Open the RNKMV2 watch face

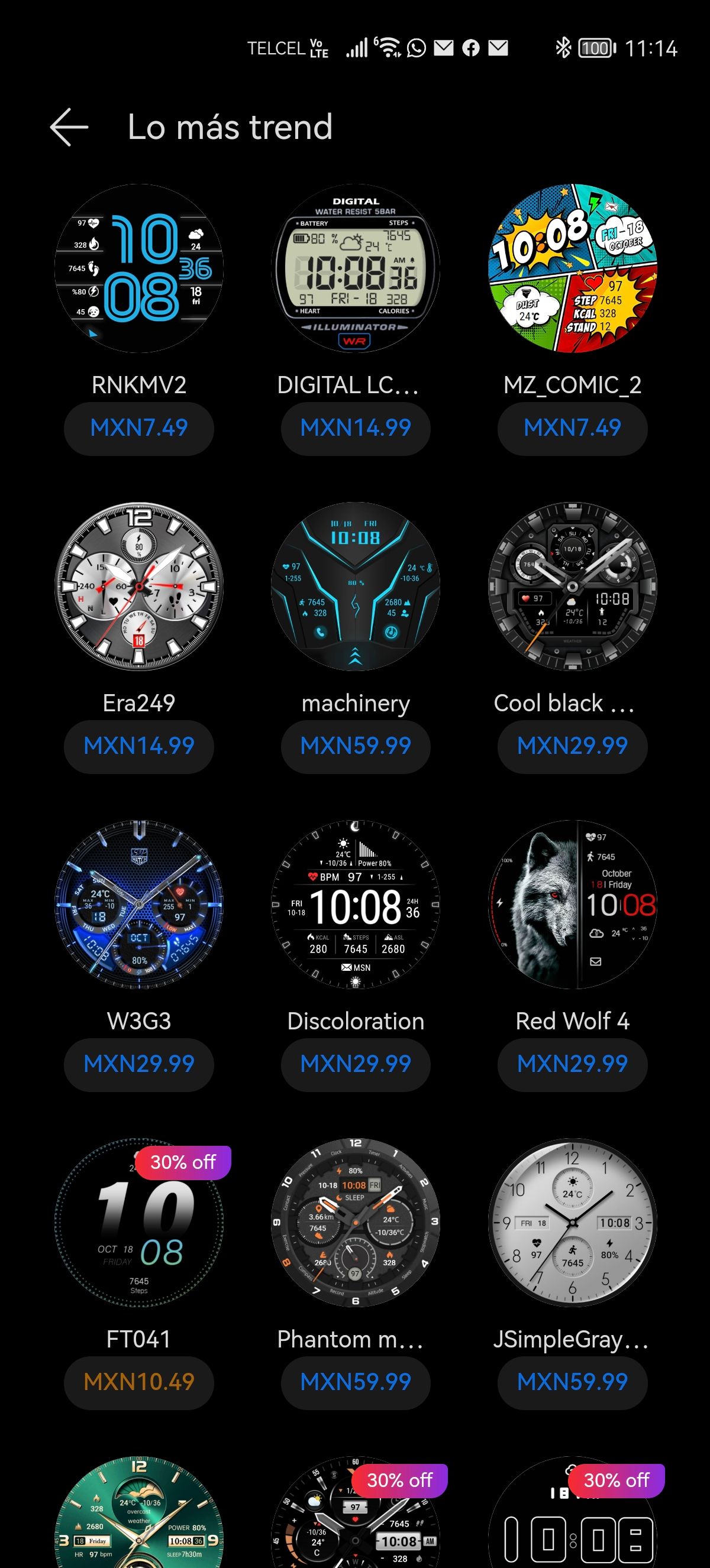(139, 268)
